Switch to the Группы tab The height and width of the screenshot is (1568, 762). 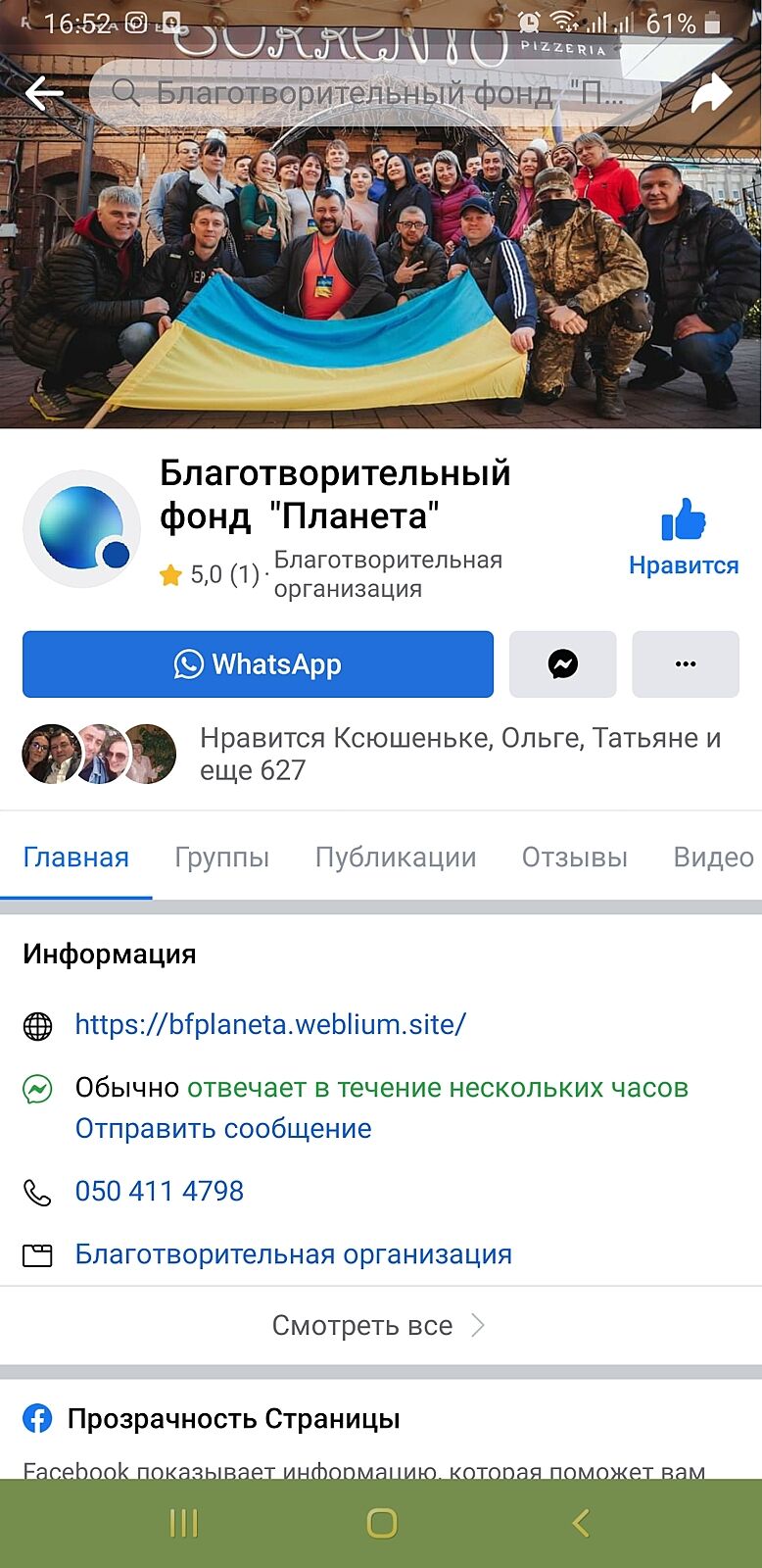tap(221, 857)
